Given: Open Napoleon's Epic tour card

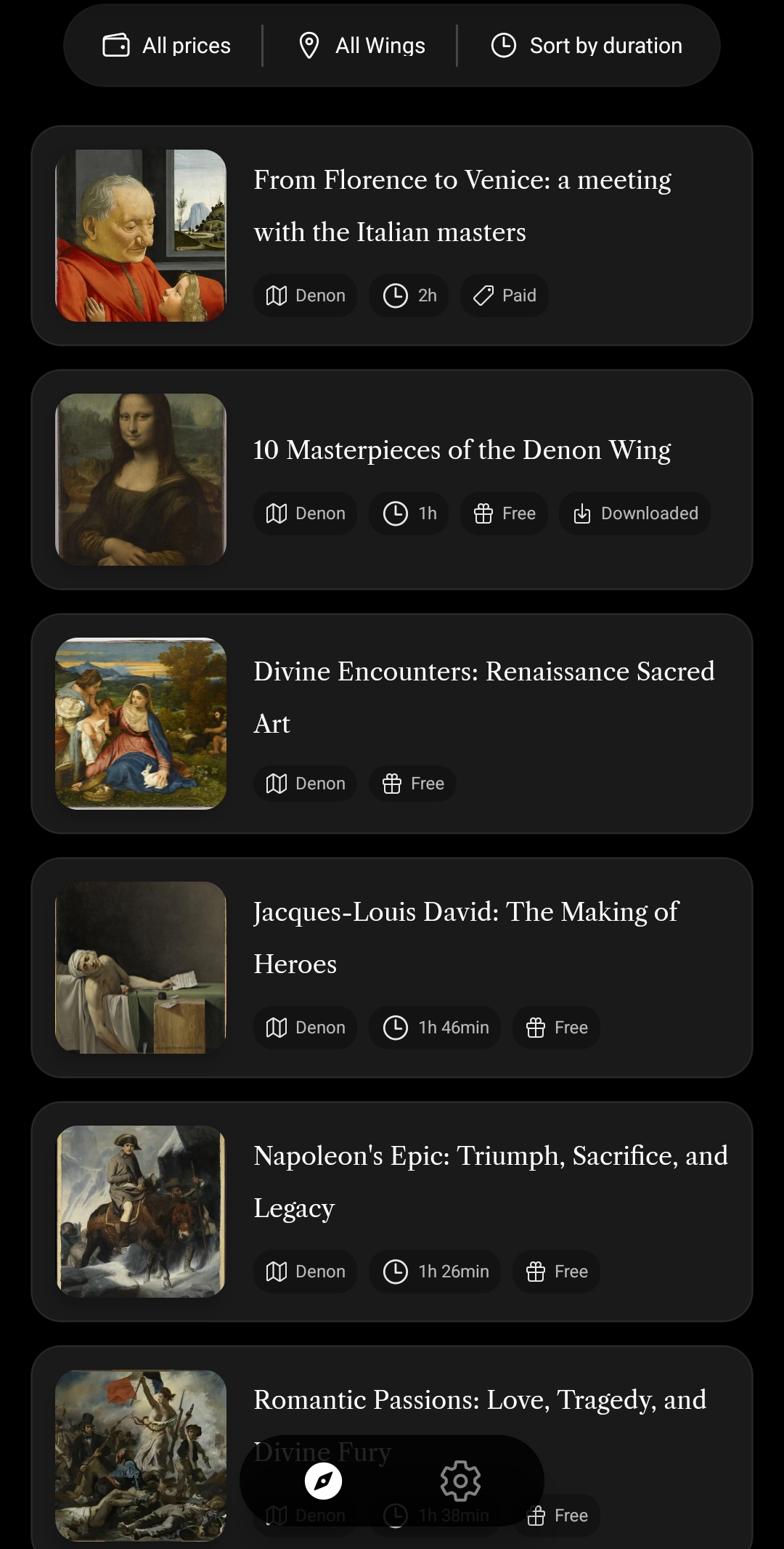Looking at the screenshot, I should 490,1182.
